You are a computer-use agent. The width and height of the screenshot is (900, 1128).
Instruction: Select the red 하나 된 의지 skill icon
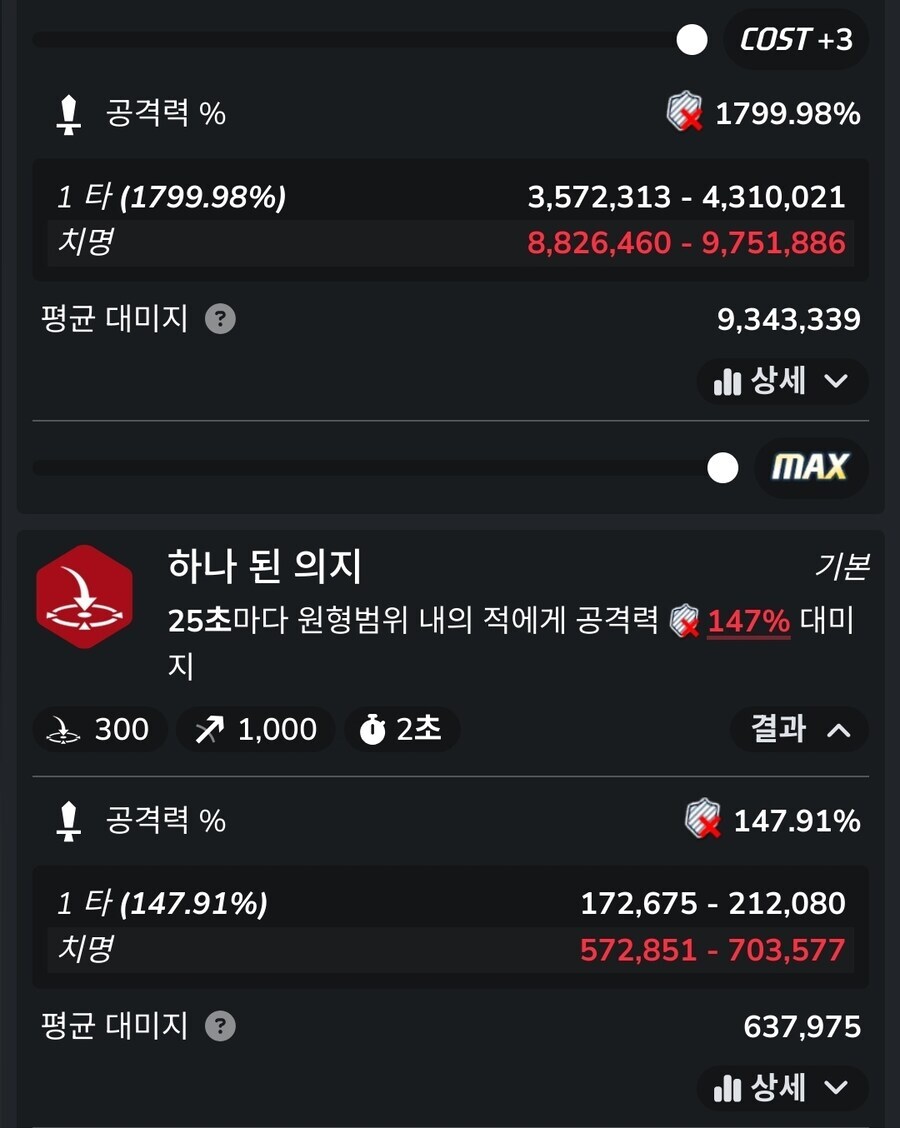point(84,596)
